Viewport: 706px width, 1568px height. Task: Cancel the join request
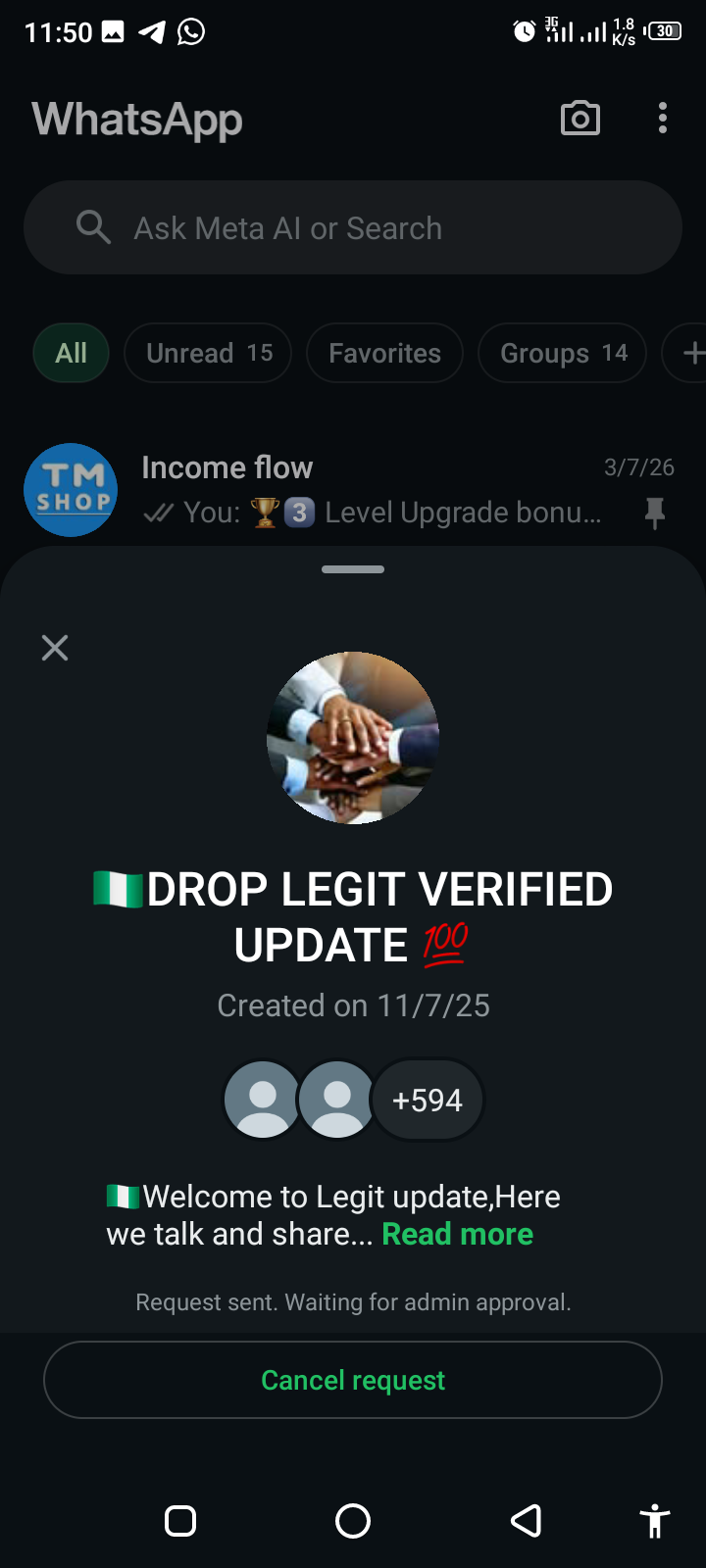click(x=353, y=1380)
